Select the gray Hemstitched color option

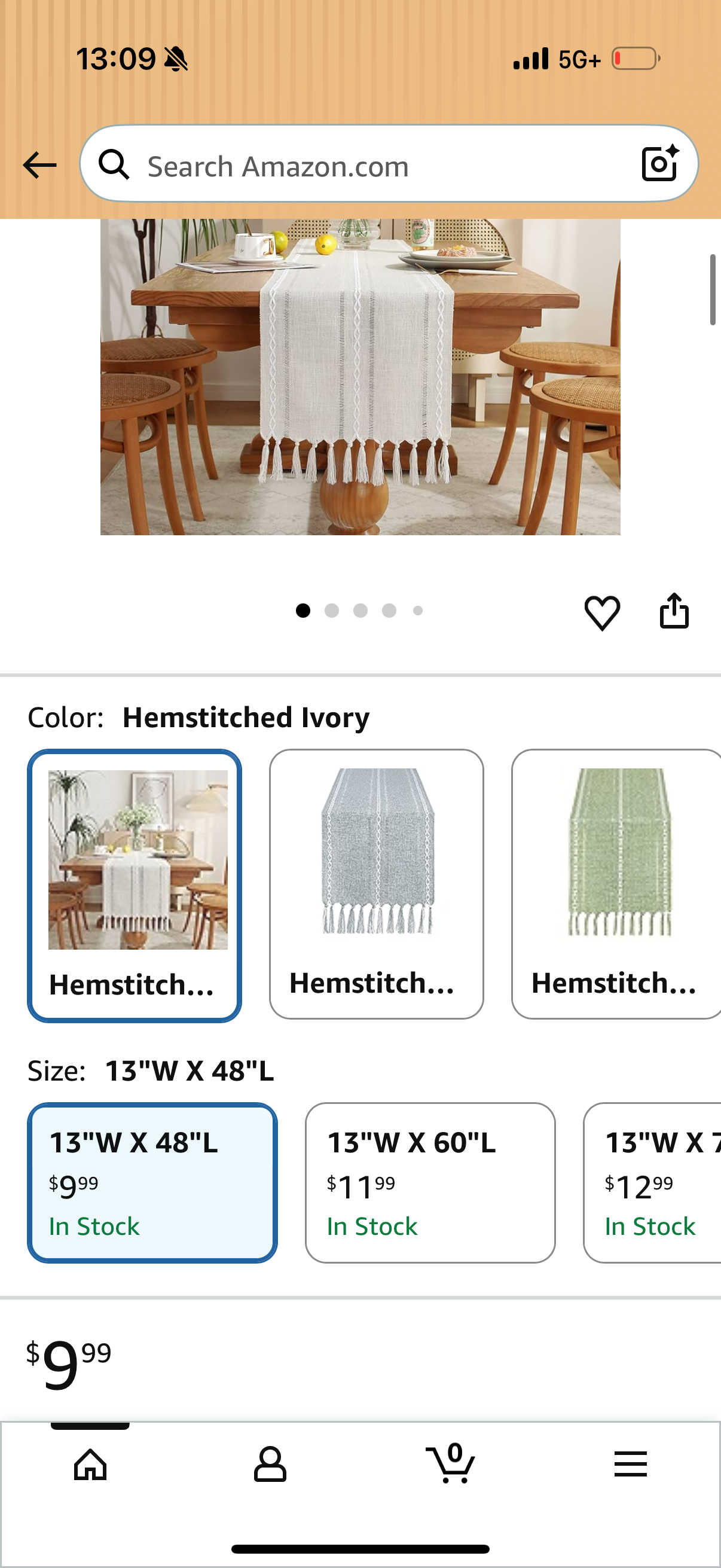(377, 884)
